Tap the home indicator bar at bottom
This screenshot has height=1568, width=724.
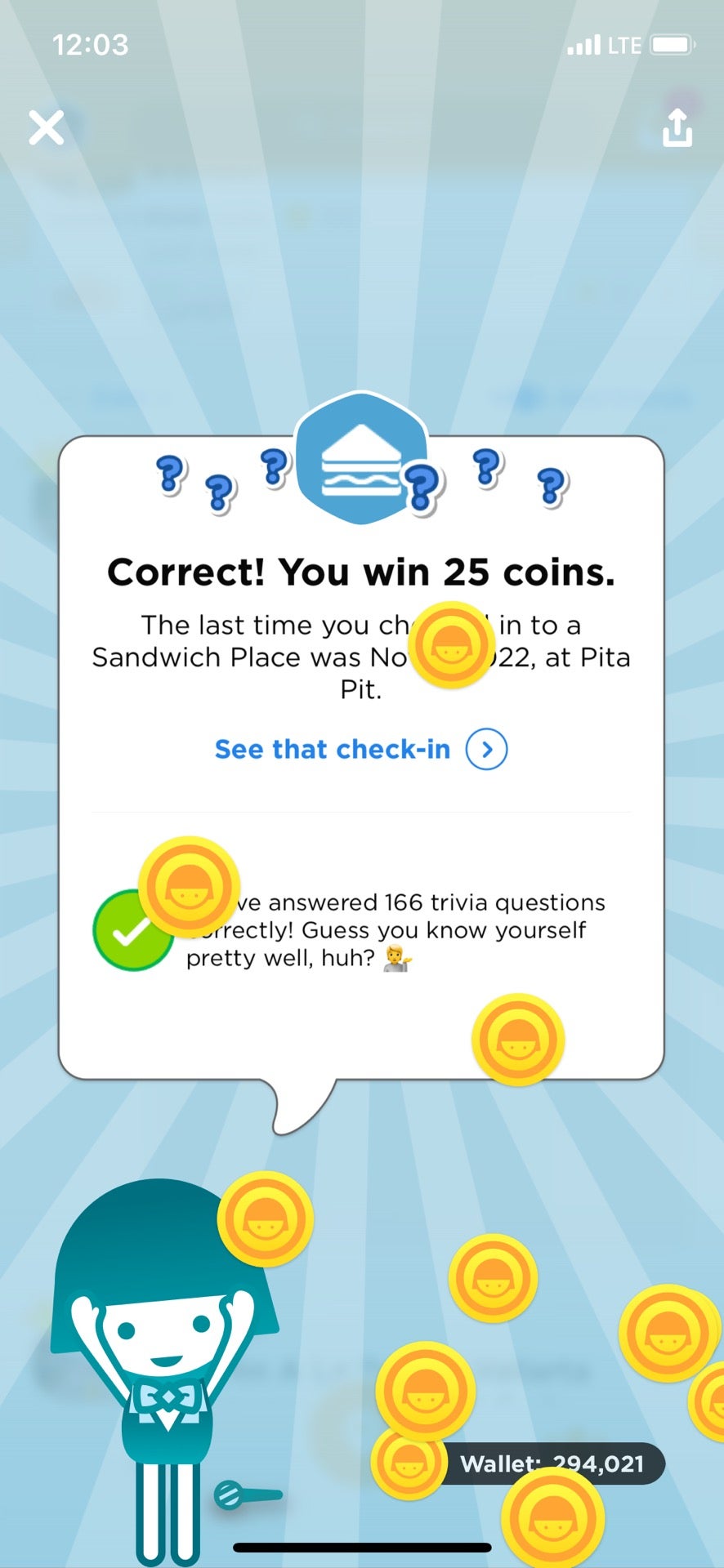(x=362, y=1546)
